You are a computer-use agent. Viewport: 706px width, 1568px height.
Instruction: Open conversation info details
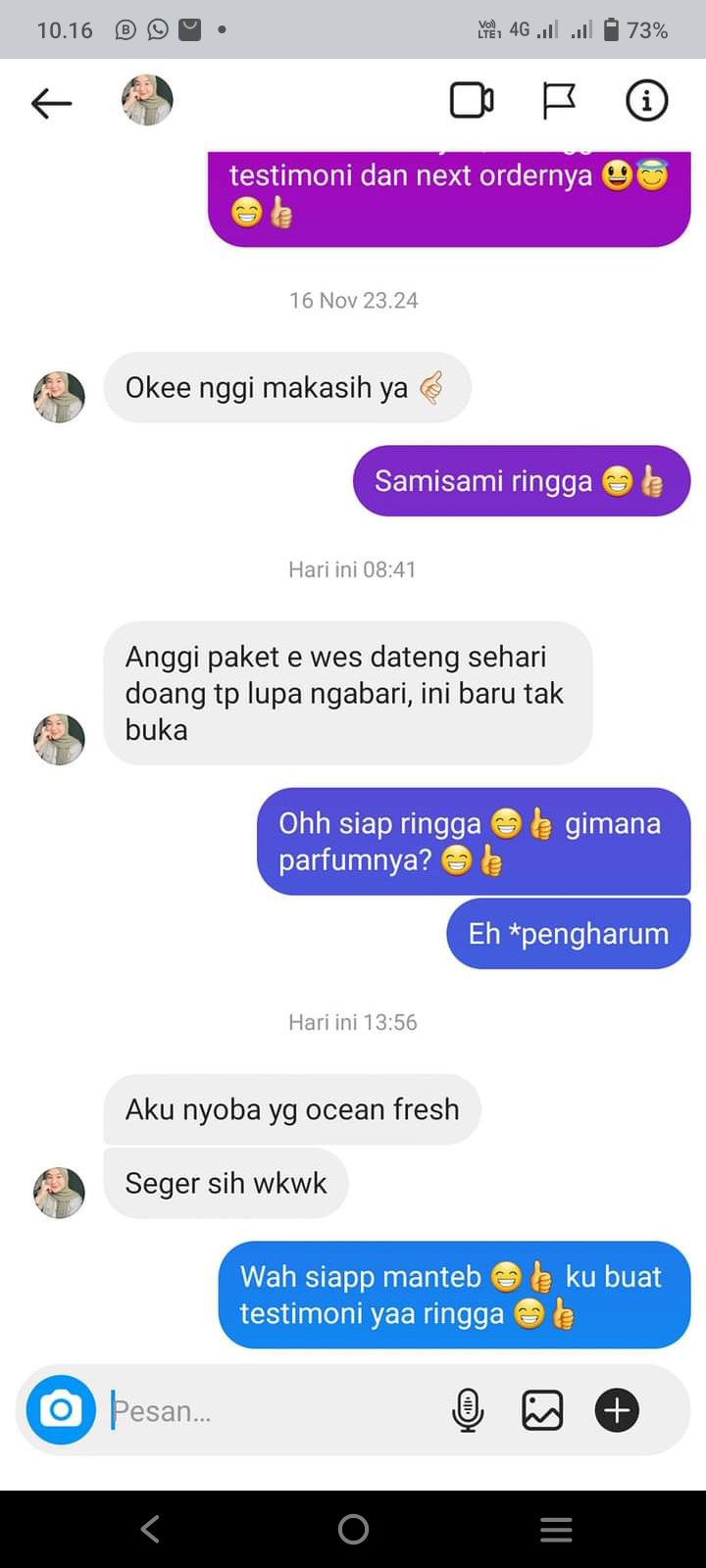[x=646, y=101]
